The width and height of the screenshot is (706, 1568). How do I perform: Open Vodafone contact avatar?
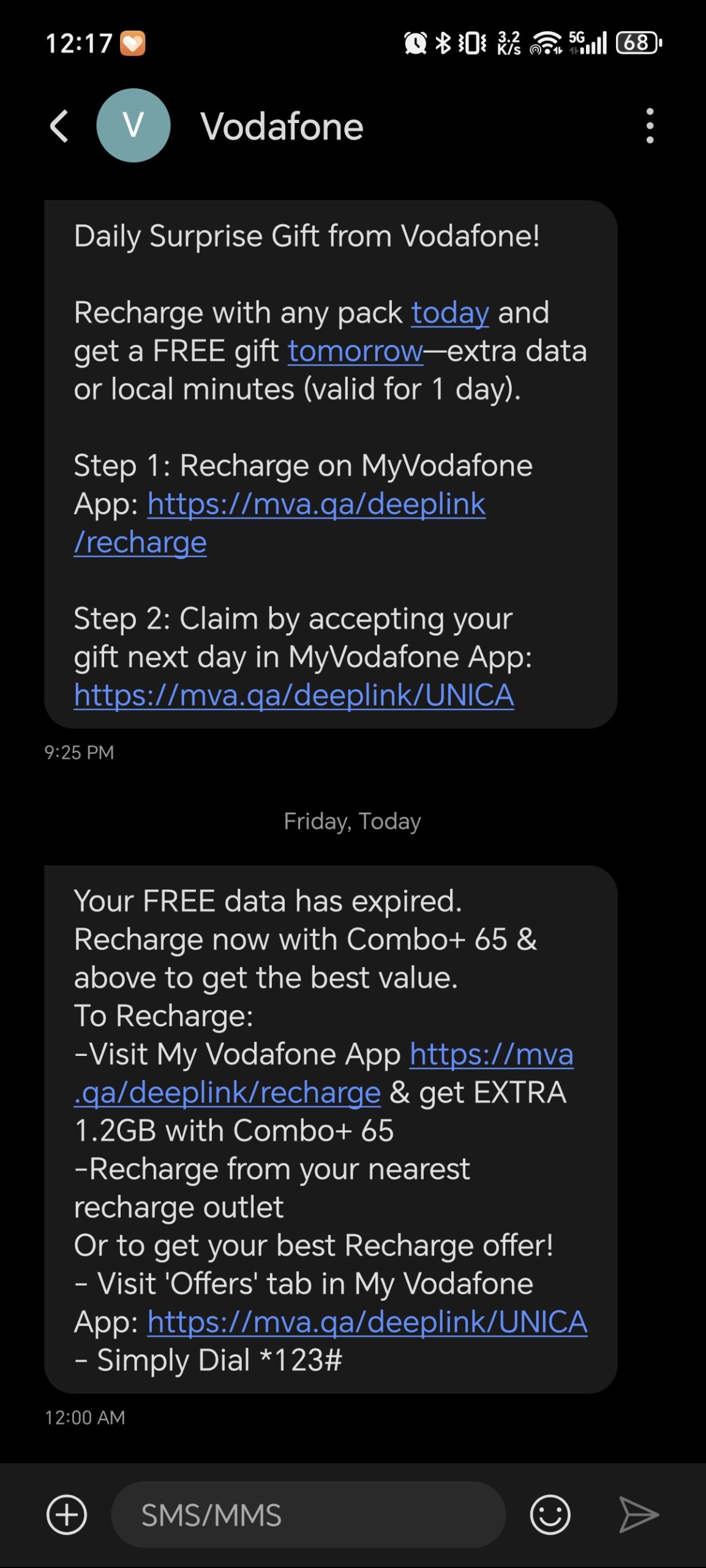point(133,126)
